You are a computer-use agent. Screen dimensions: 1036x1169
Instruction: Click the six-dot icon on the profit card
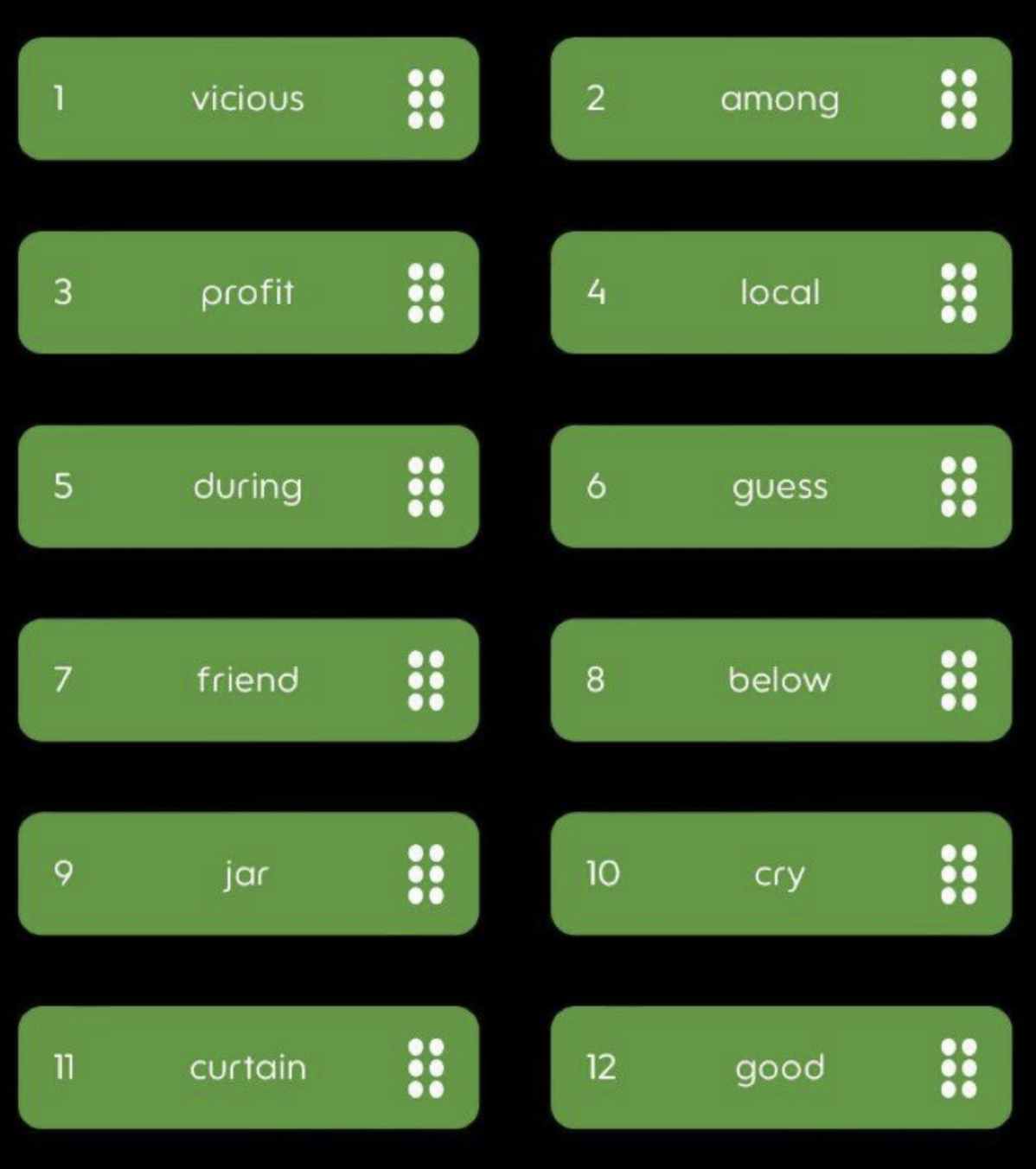point(423,292)
